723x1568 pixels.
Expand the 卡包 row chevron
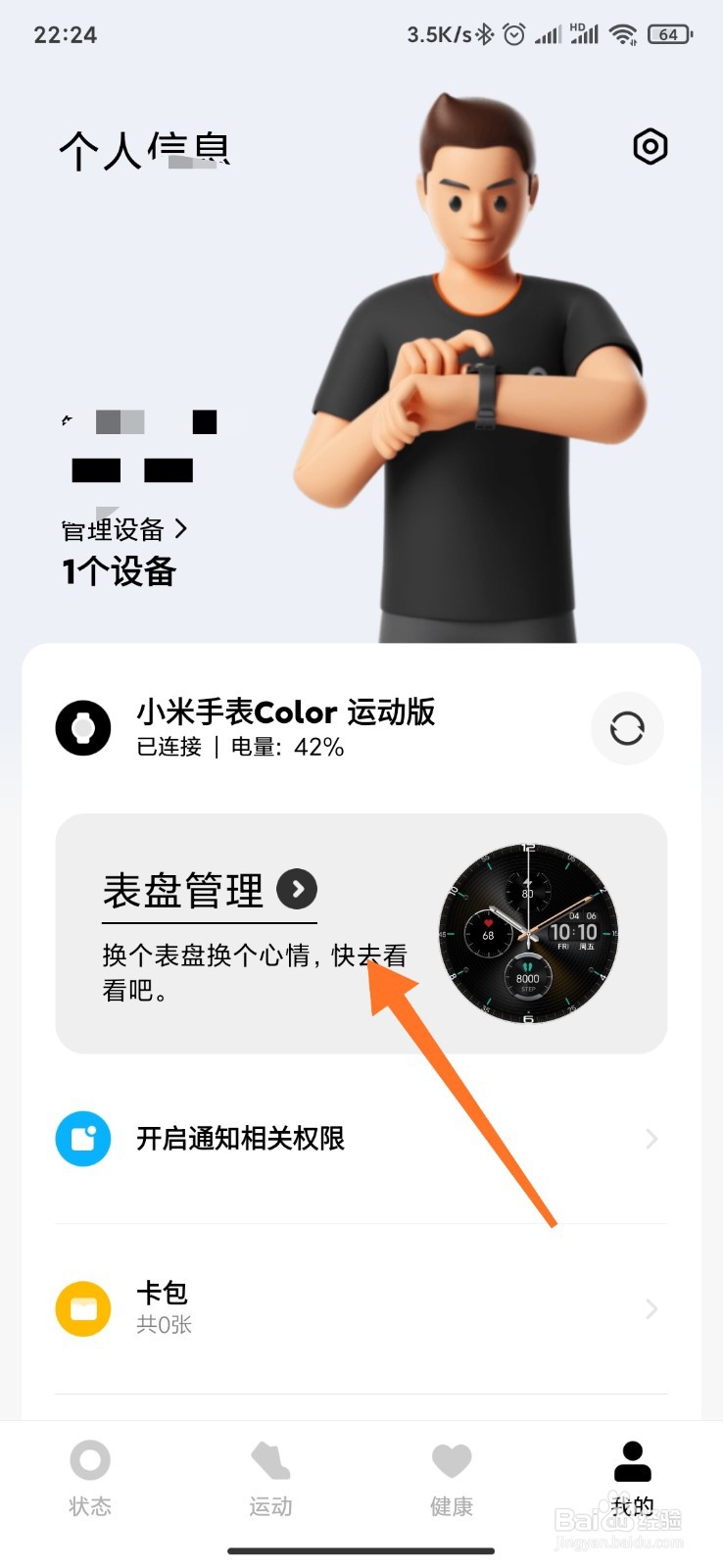(x=650, y=1308)
